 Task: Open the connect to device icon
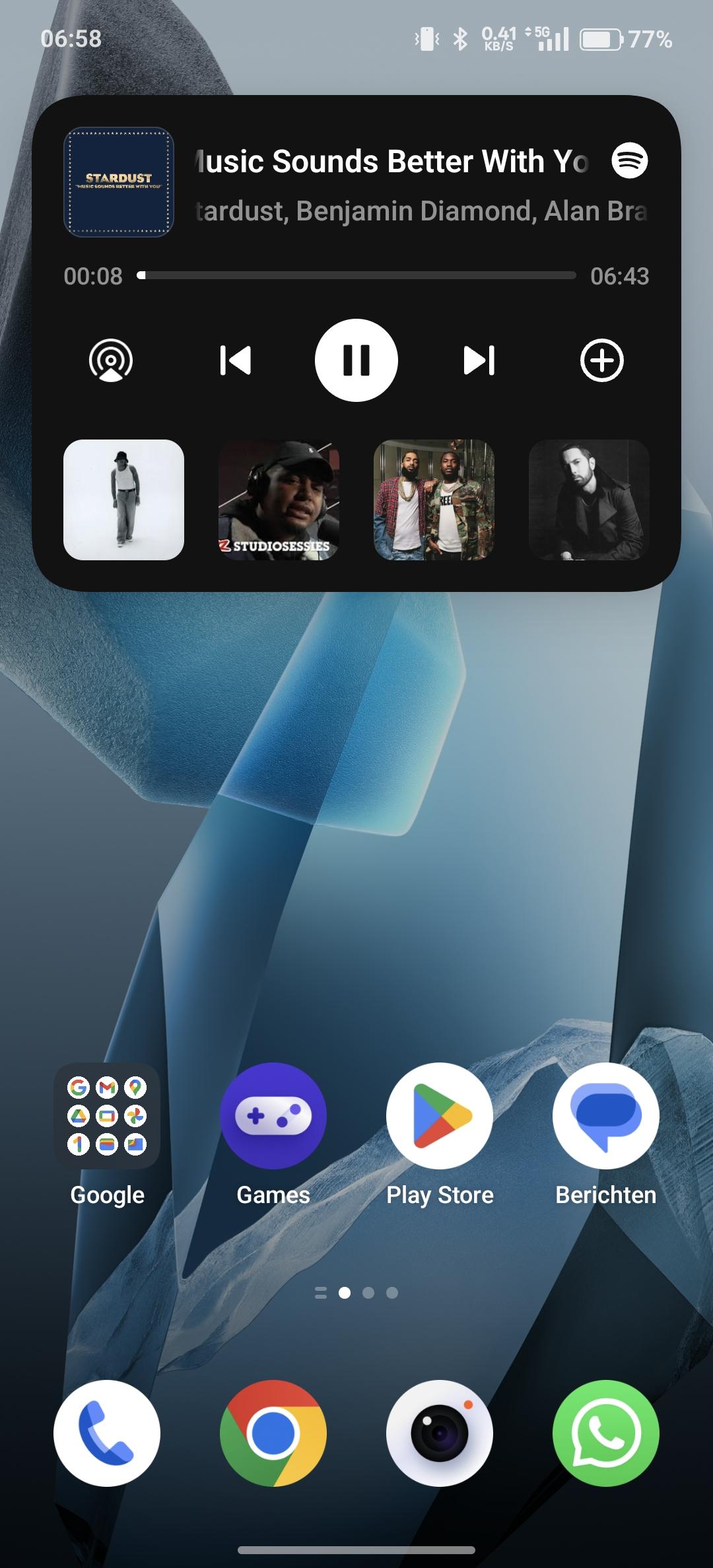111,360
